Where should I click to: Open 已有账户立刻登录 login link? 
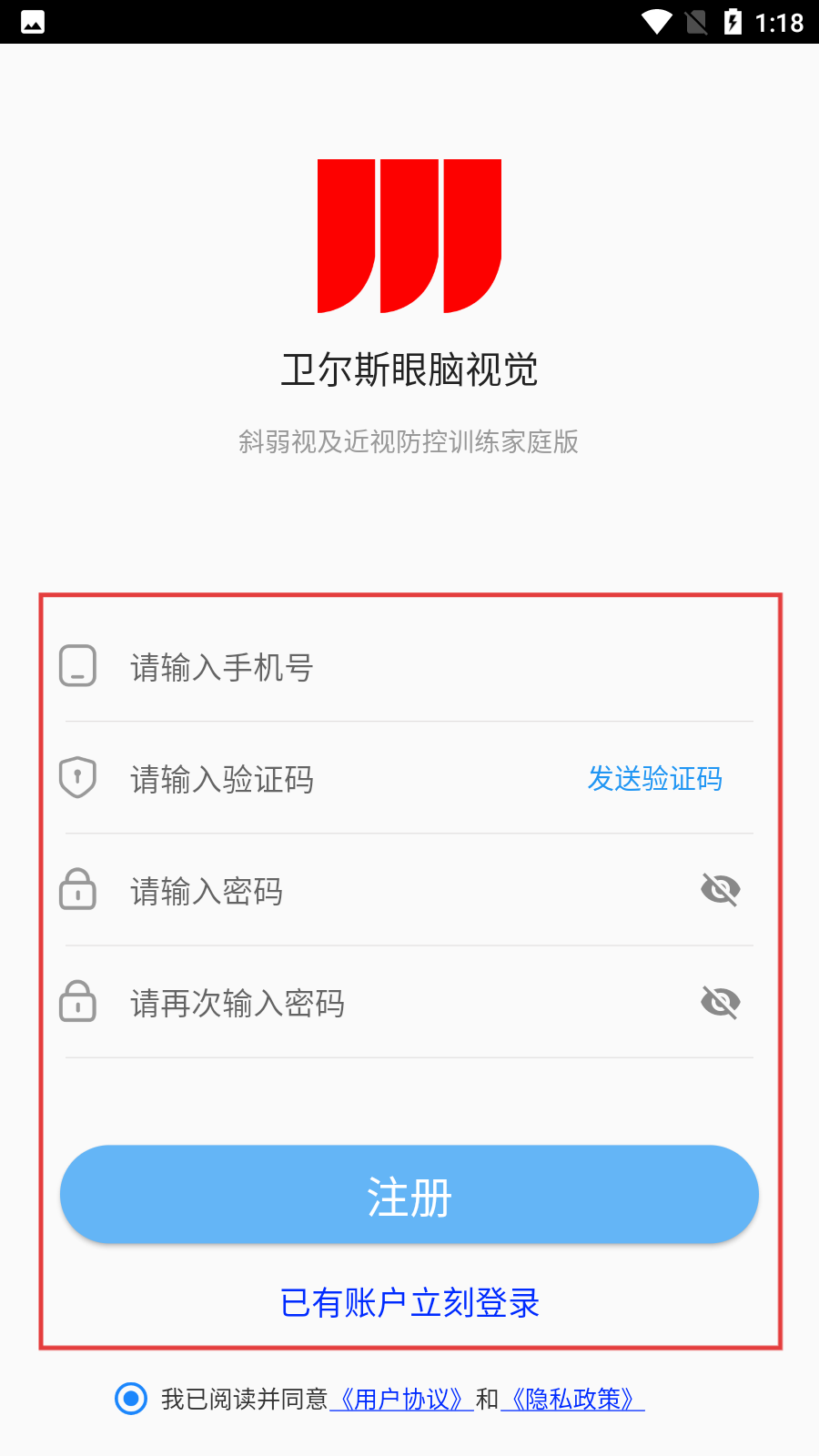[x=409, y=1302]
